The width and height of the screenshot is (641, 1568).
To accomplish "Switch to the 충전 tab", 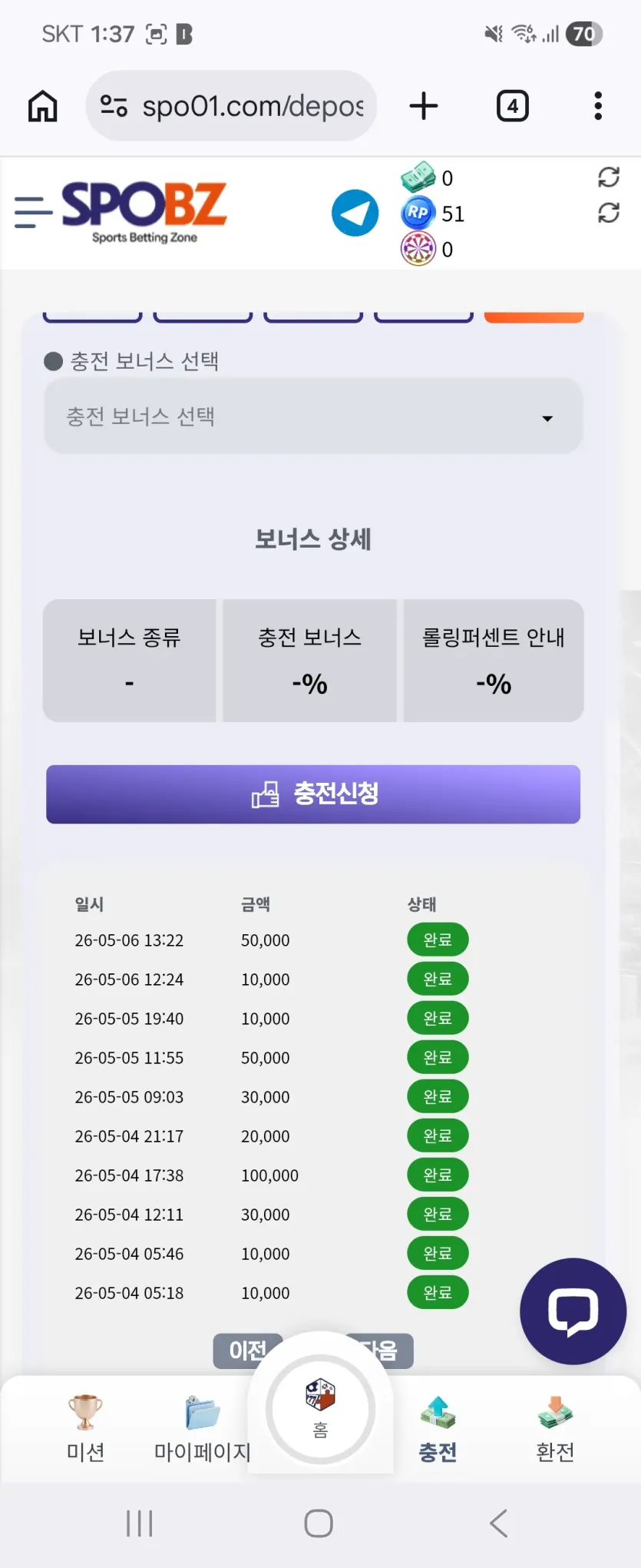I will (x=438, y=1429).
